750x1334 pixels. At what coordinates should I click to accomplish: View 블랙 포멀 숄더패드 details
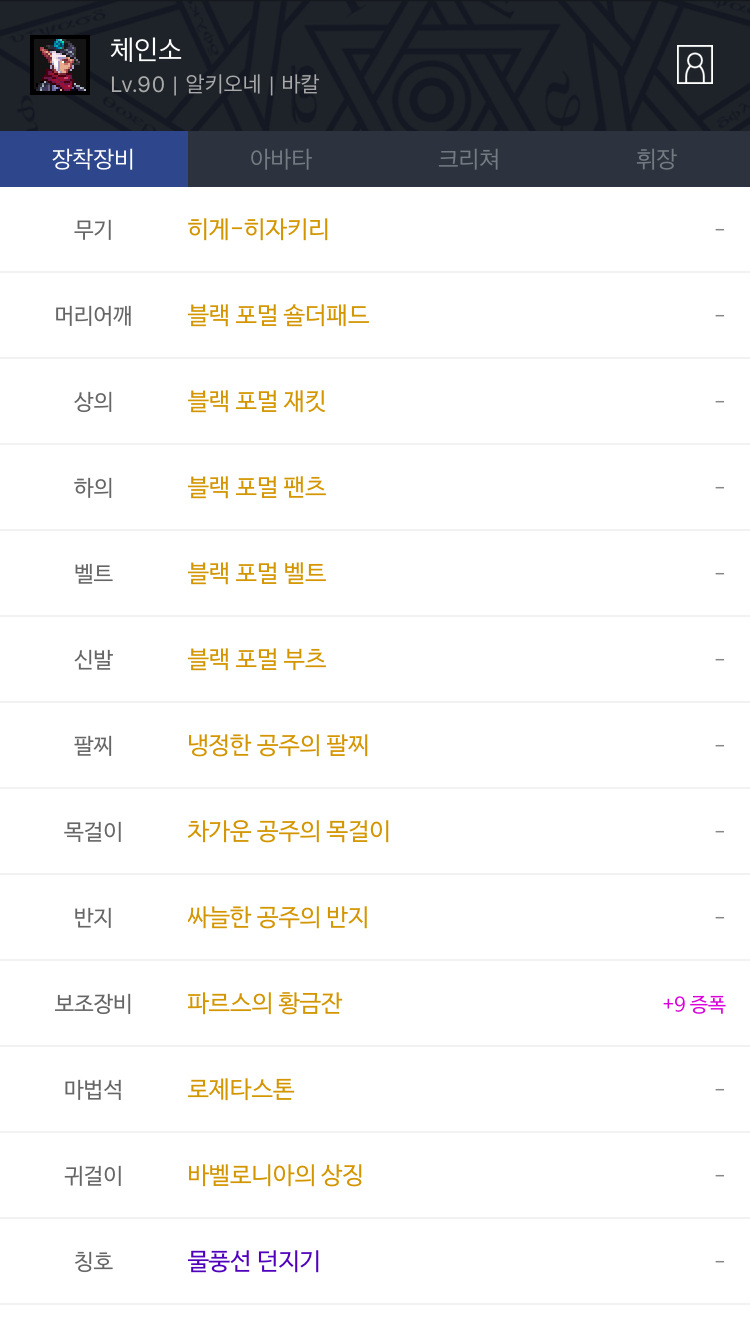click(x=278, y=315)
